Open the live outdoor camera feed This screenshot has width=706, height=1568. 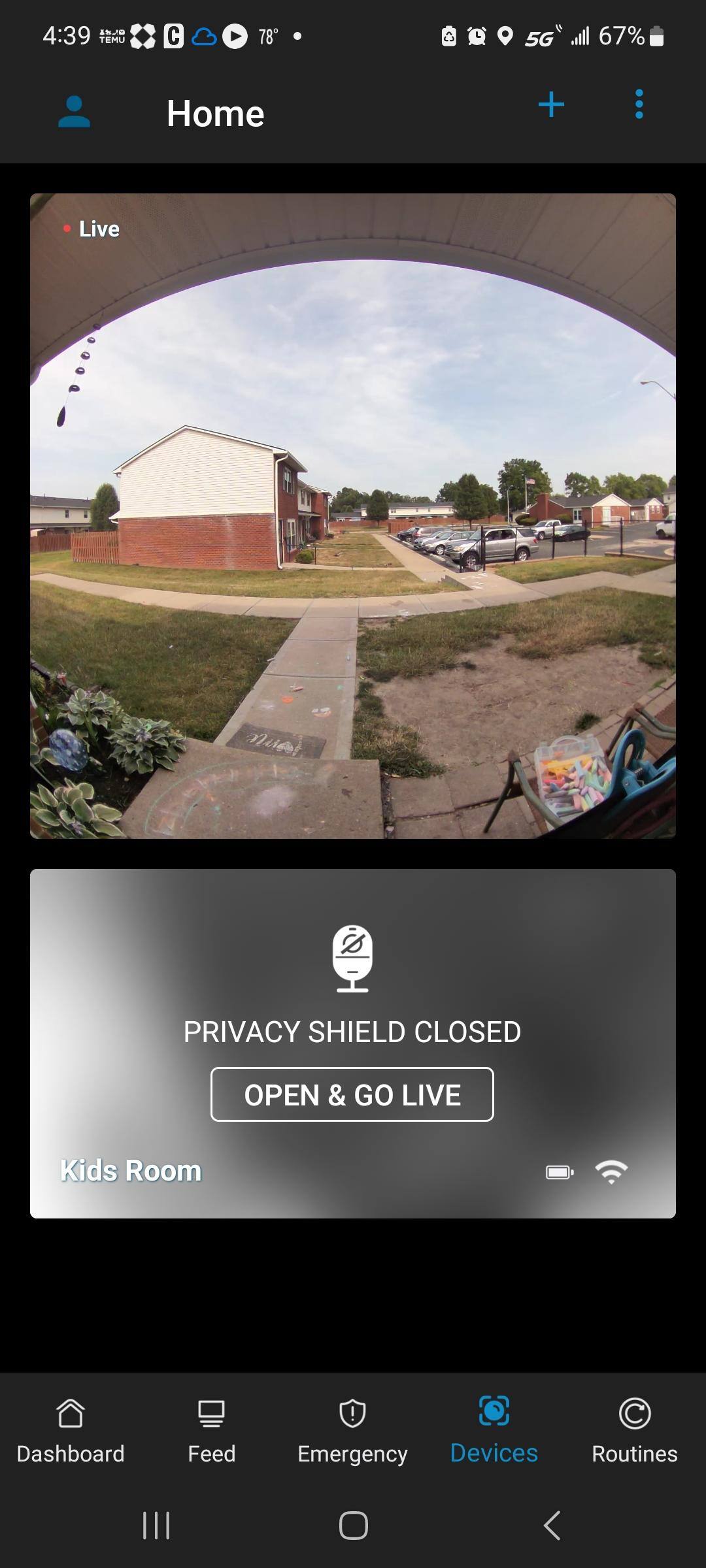point(353,515)
